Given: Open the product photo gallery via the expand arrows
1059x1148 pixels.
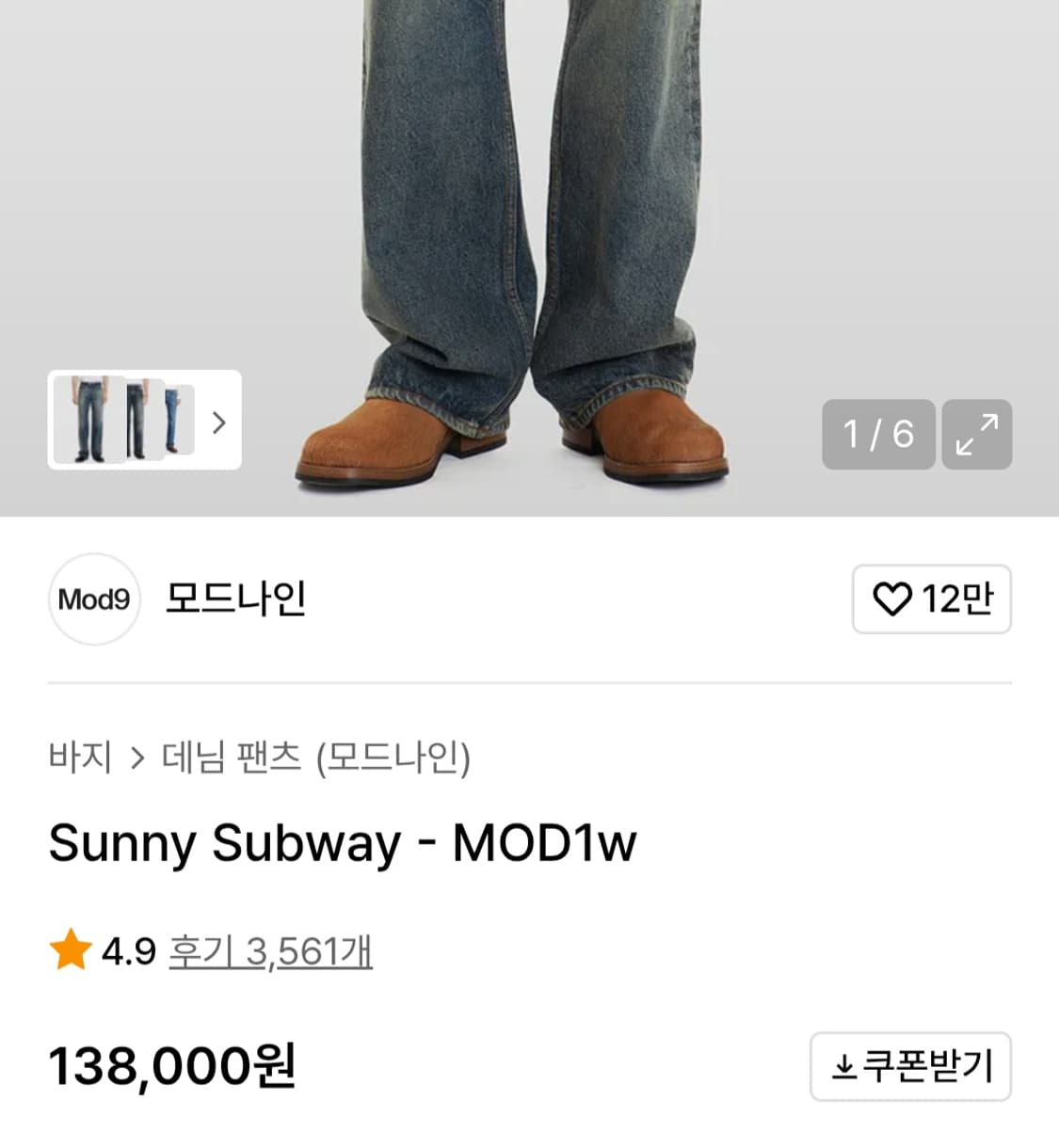Looking at the screenshot, I should coord(977,435).
